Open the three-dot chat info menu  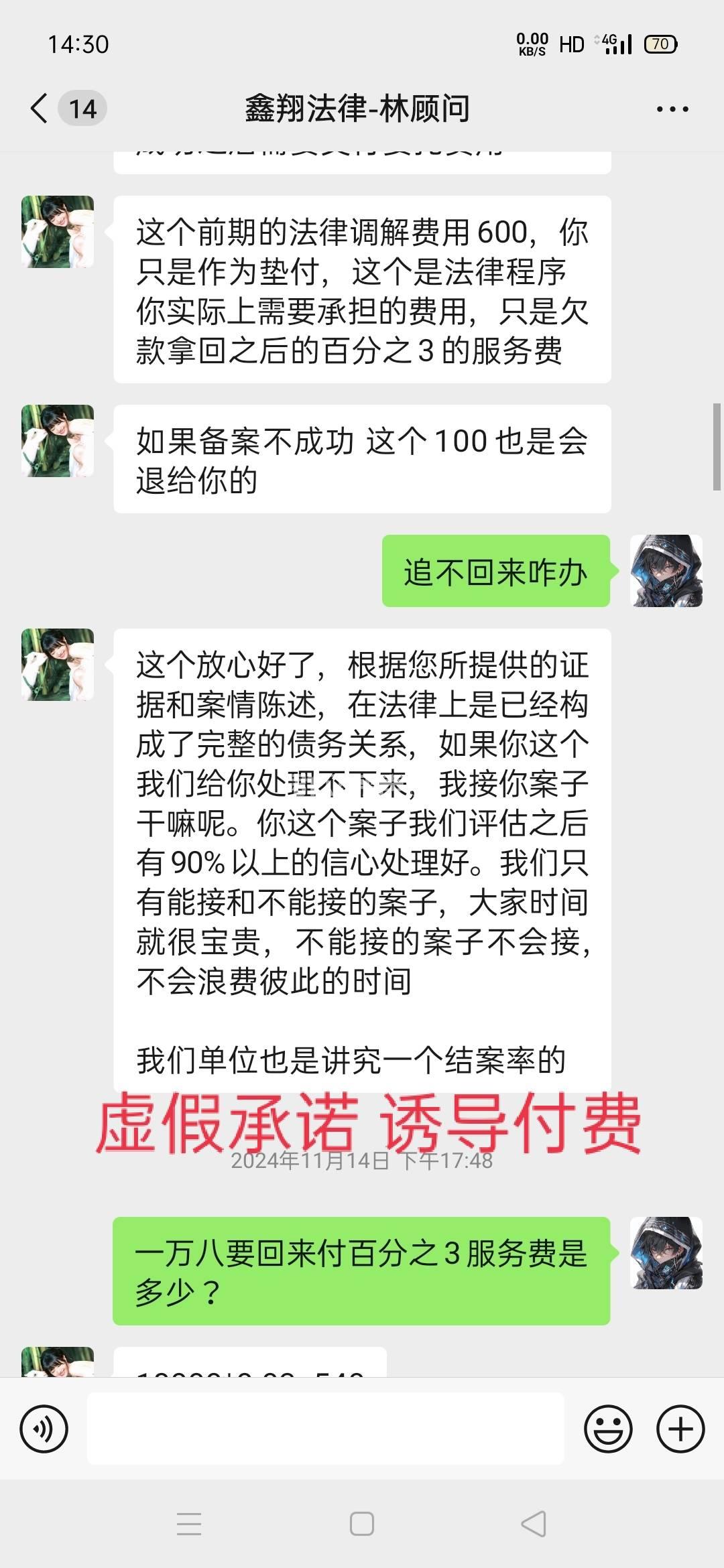(672, 109)
